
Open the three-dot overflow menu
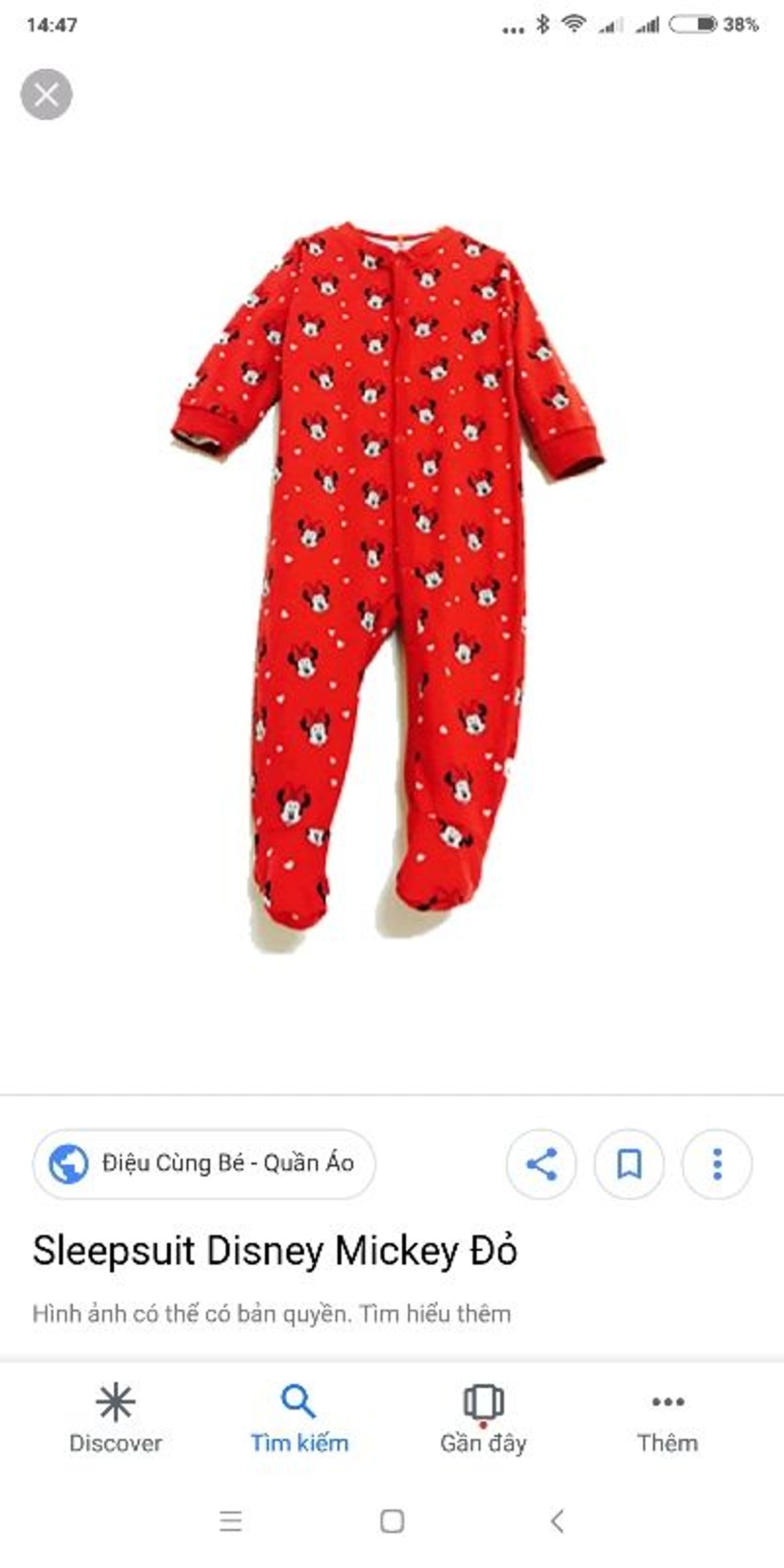click(717, 1164)
